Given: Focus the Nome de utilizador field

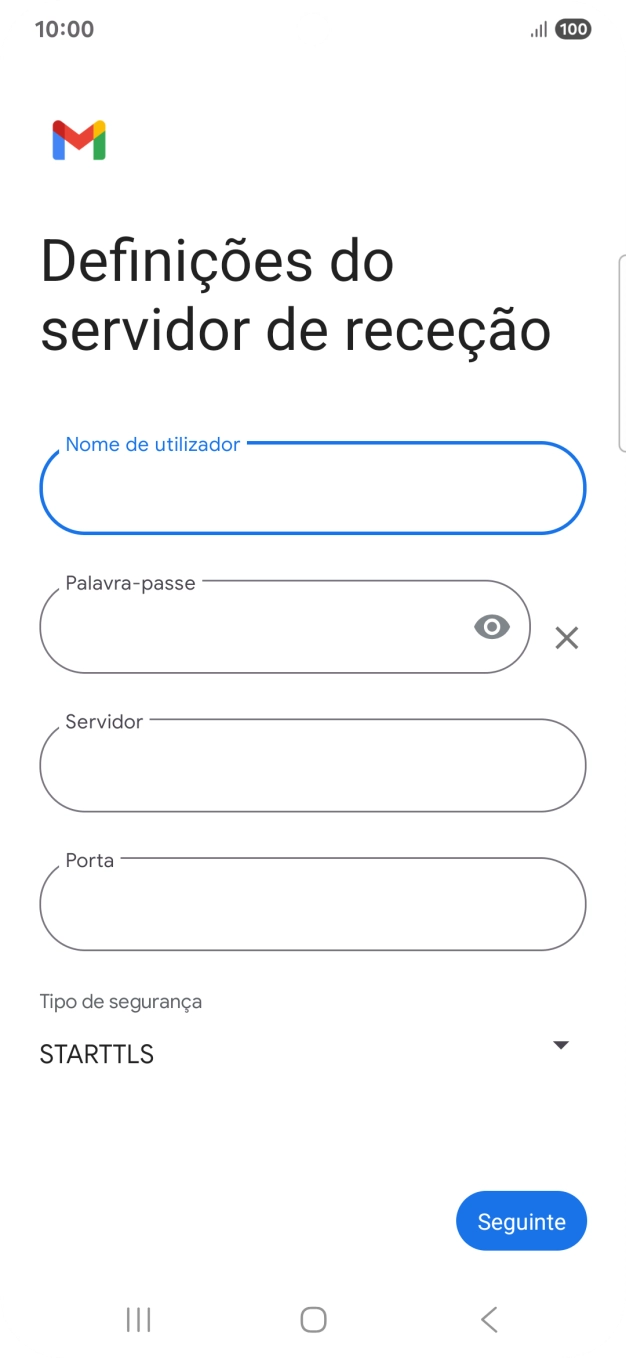Looking at the screenshot, I should point(312,489).
